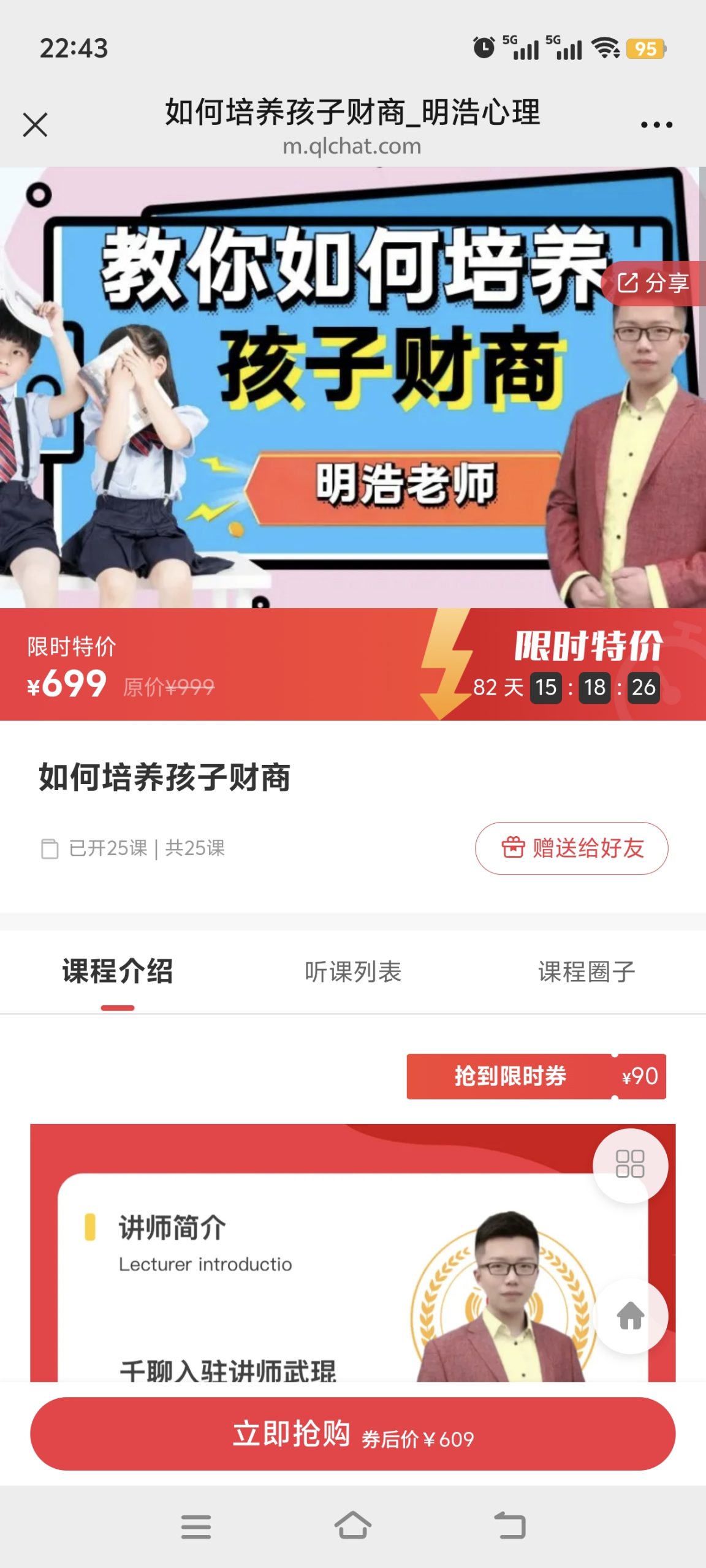Buy now with 立即抢购
The image size is (706, 1568).
353,1434
